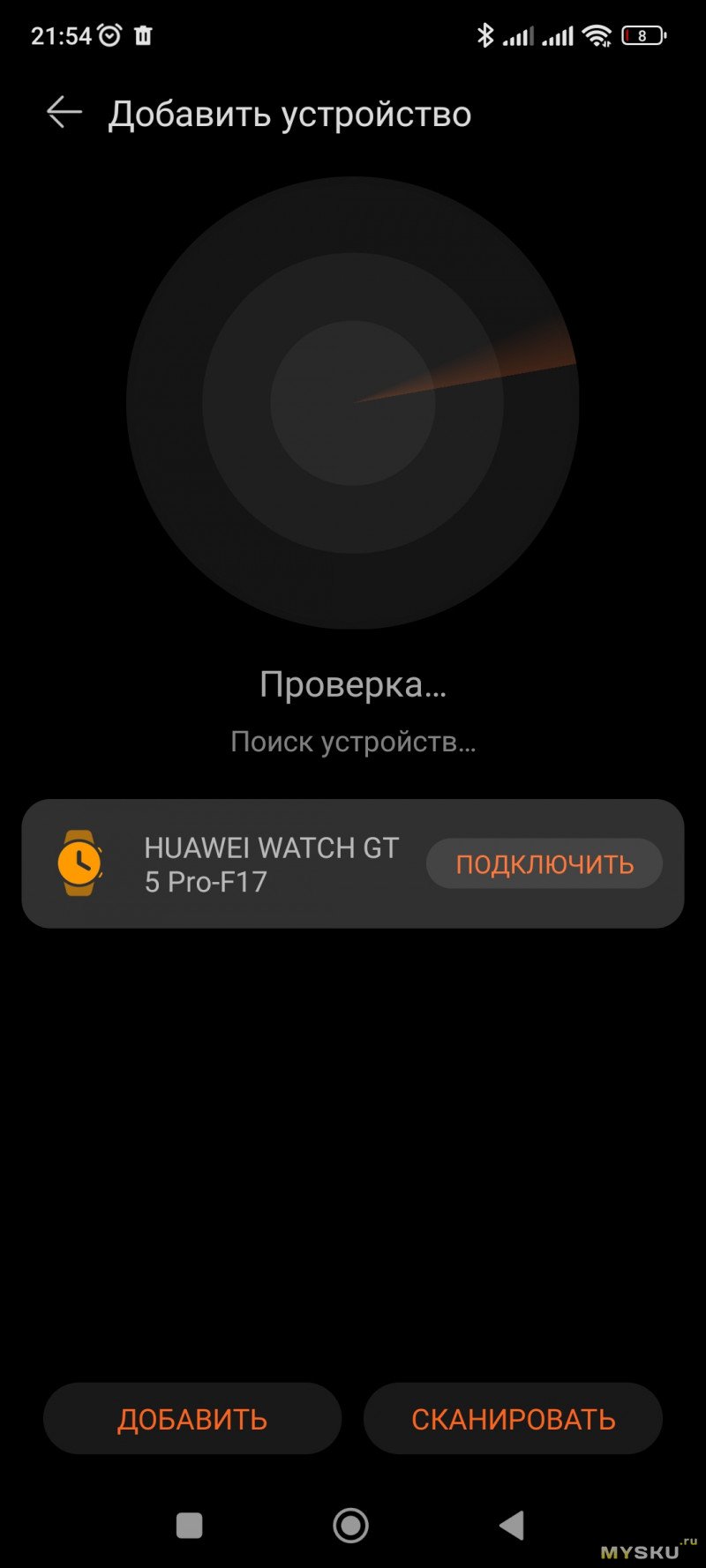Tap the СКАНИРОВАТЬ button

(513, 1419)
